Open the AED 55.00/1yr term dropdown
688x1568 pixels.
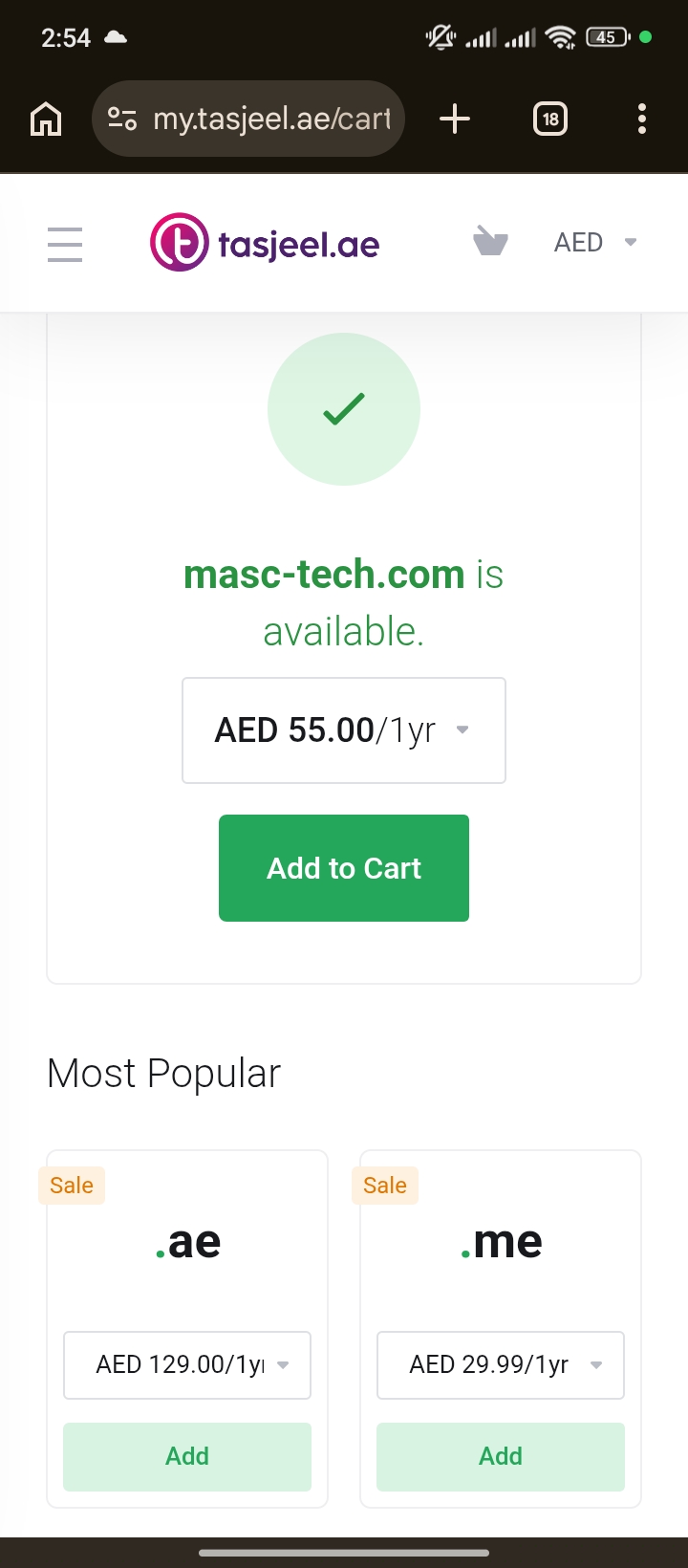pos(344,730)
